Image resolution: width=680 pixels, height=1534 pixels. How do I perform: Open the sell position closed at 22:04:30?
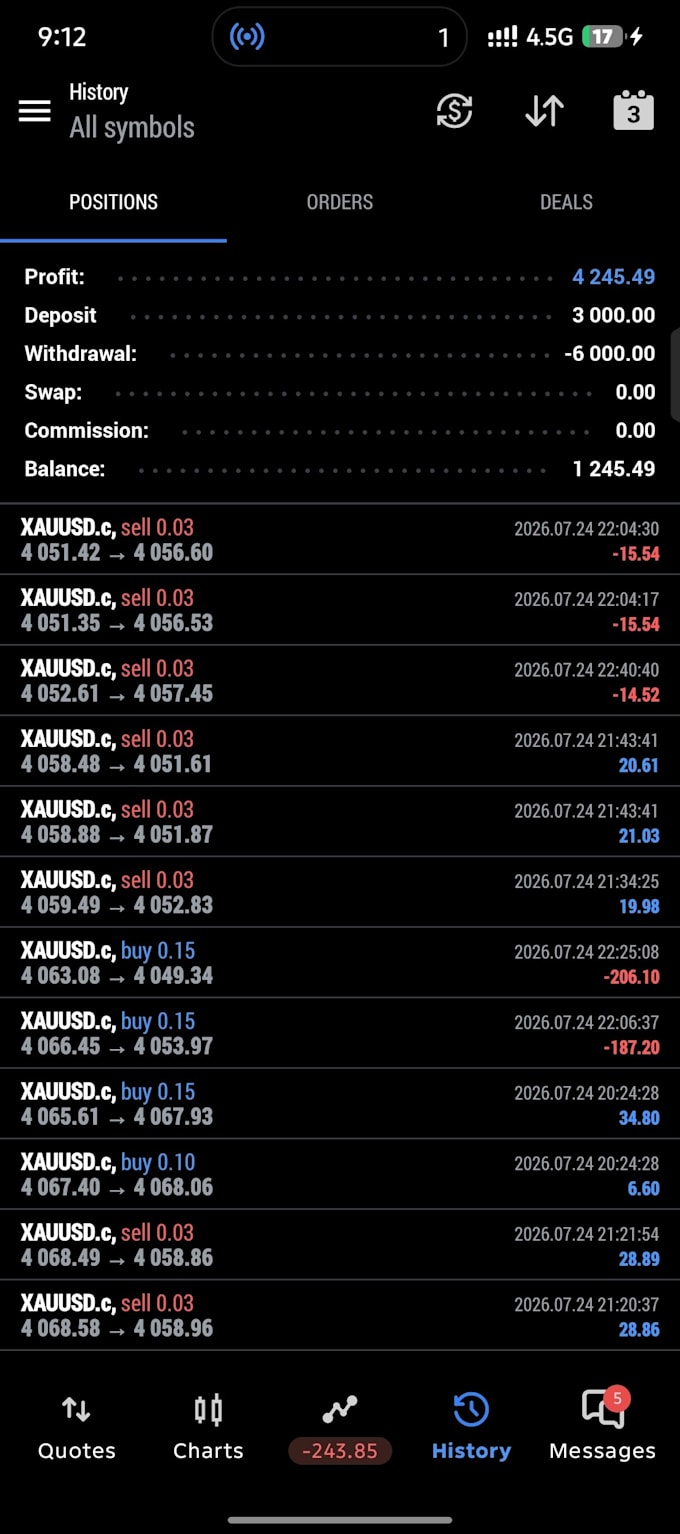(340, 540)
